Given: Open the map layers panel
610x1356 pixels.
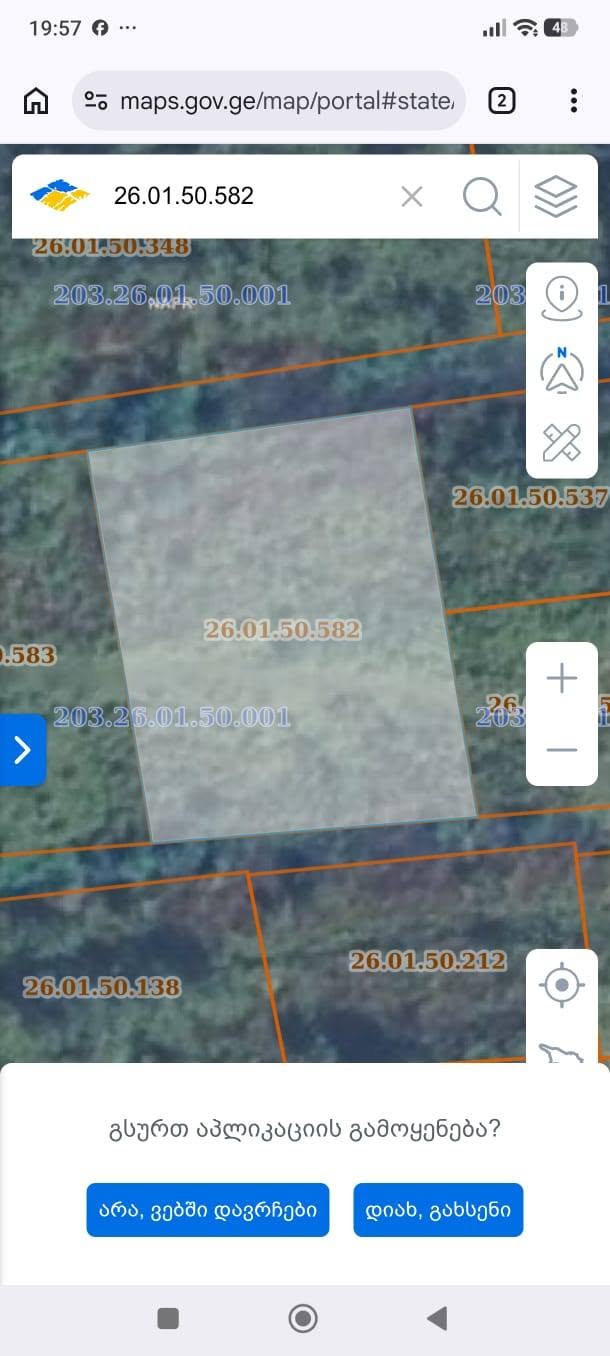Looking at the screenshot, I should coord(556,196).
